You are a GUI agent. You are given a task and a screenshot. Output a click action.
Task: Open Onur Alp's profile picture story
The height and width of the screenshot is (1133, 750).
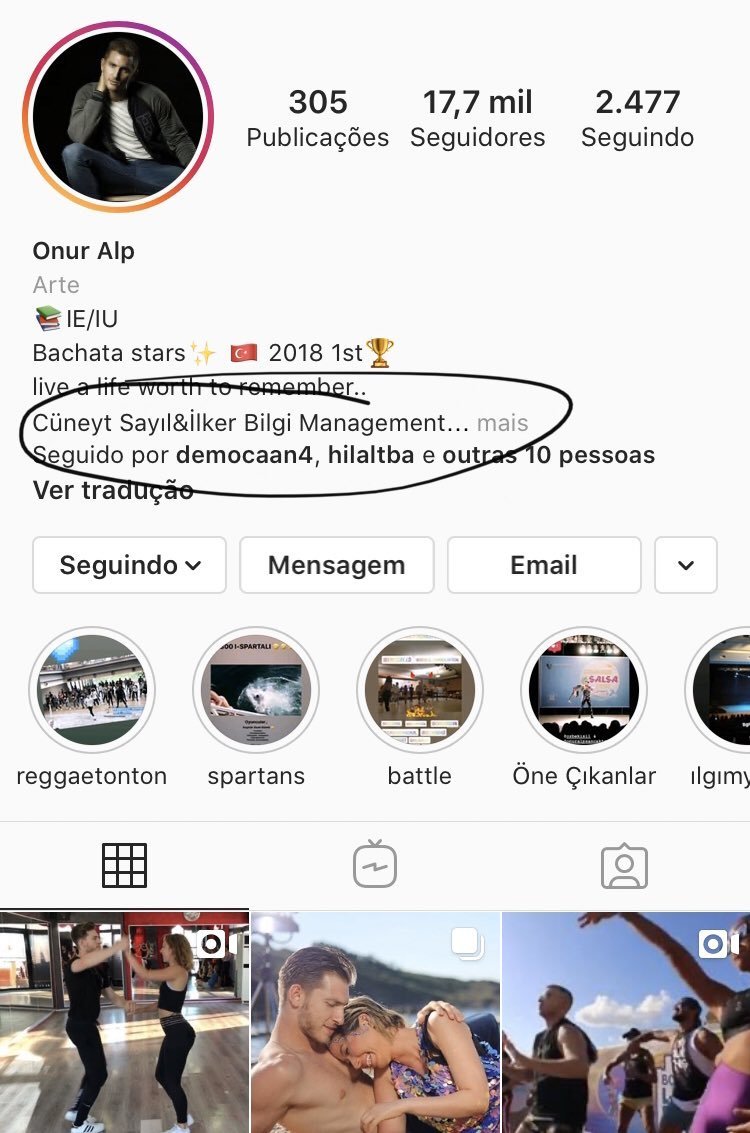pos(118,116)
